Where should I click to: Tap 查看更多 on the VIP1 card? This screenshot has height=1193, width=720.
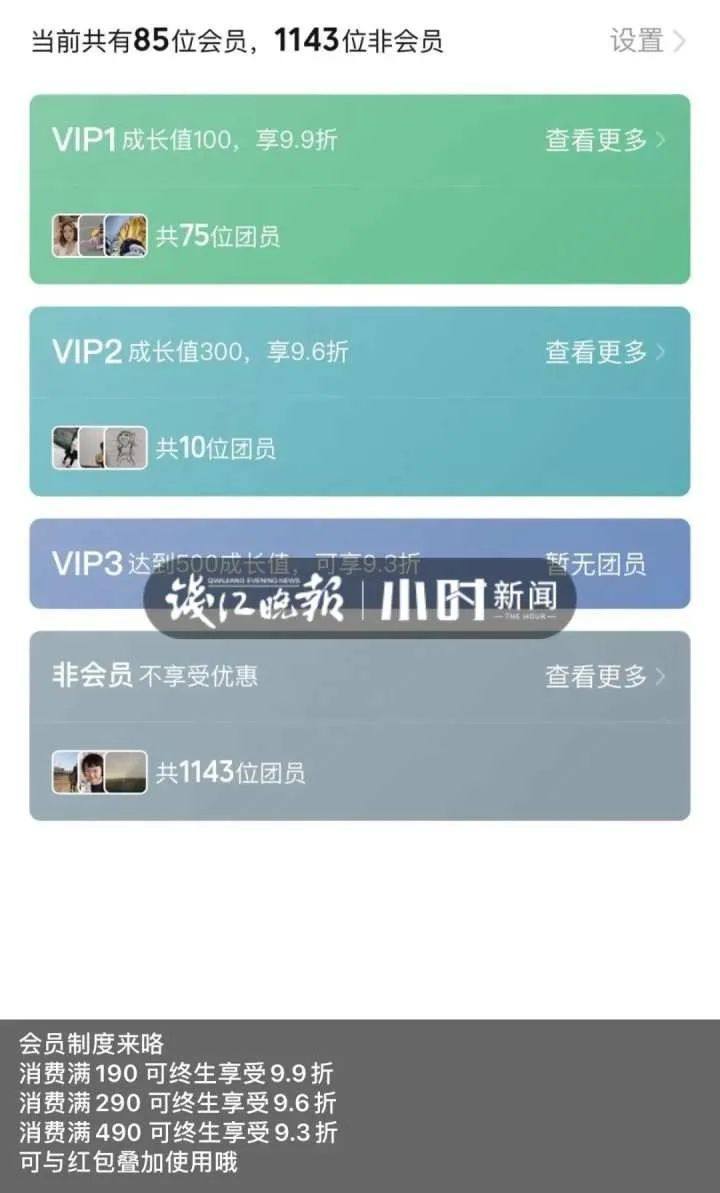(604, 140)
